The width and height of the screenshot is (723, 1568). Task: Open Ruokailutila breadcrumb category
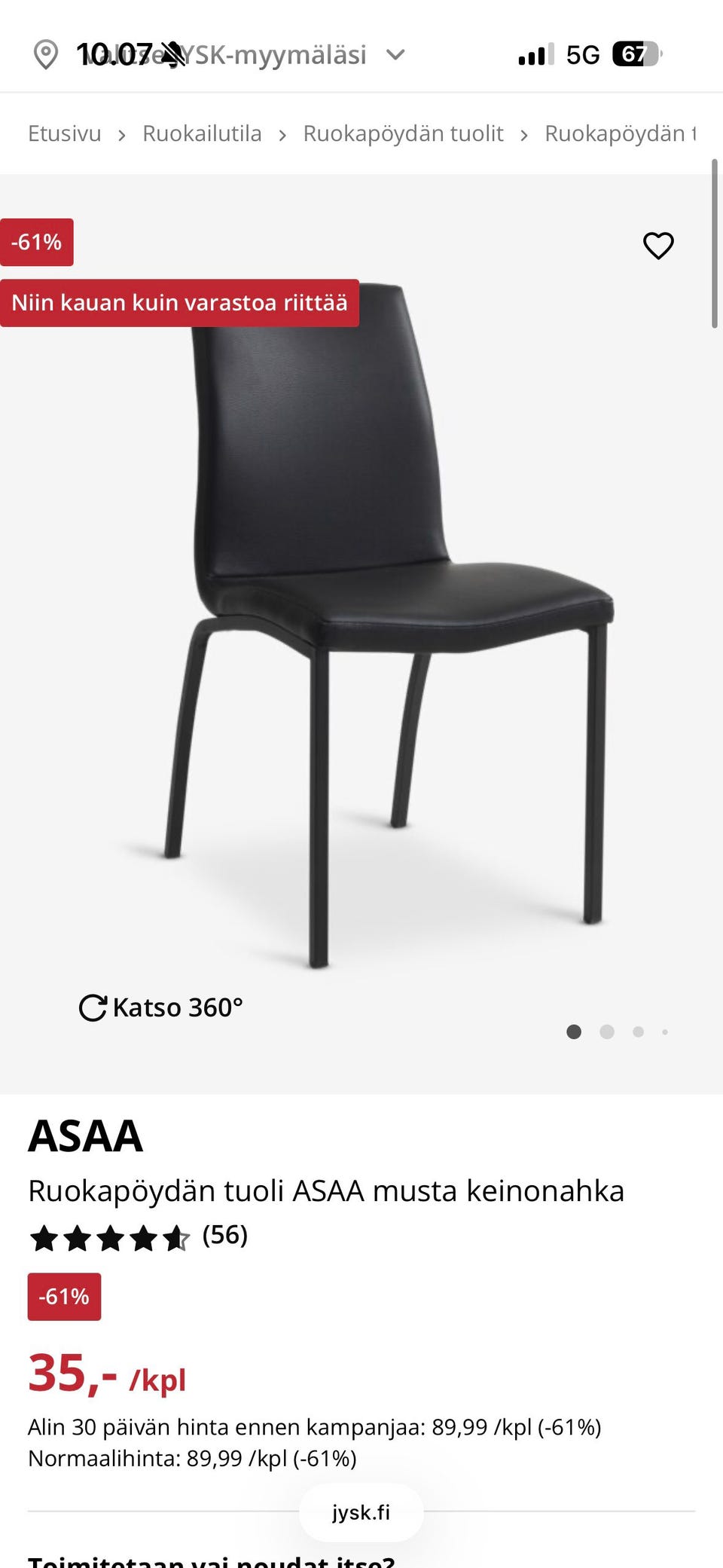pyautogui.click(x=202, y=133)
